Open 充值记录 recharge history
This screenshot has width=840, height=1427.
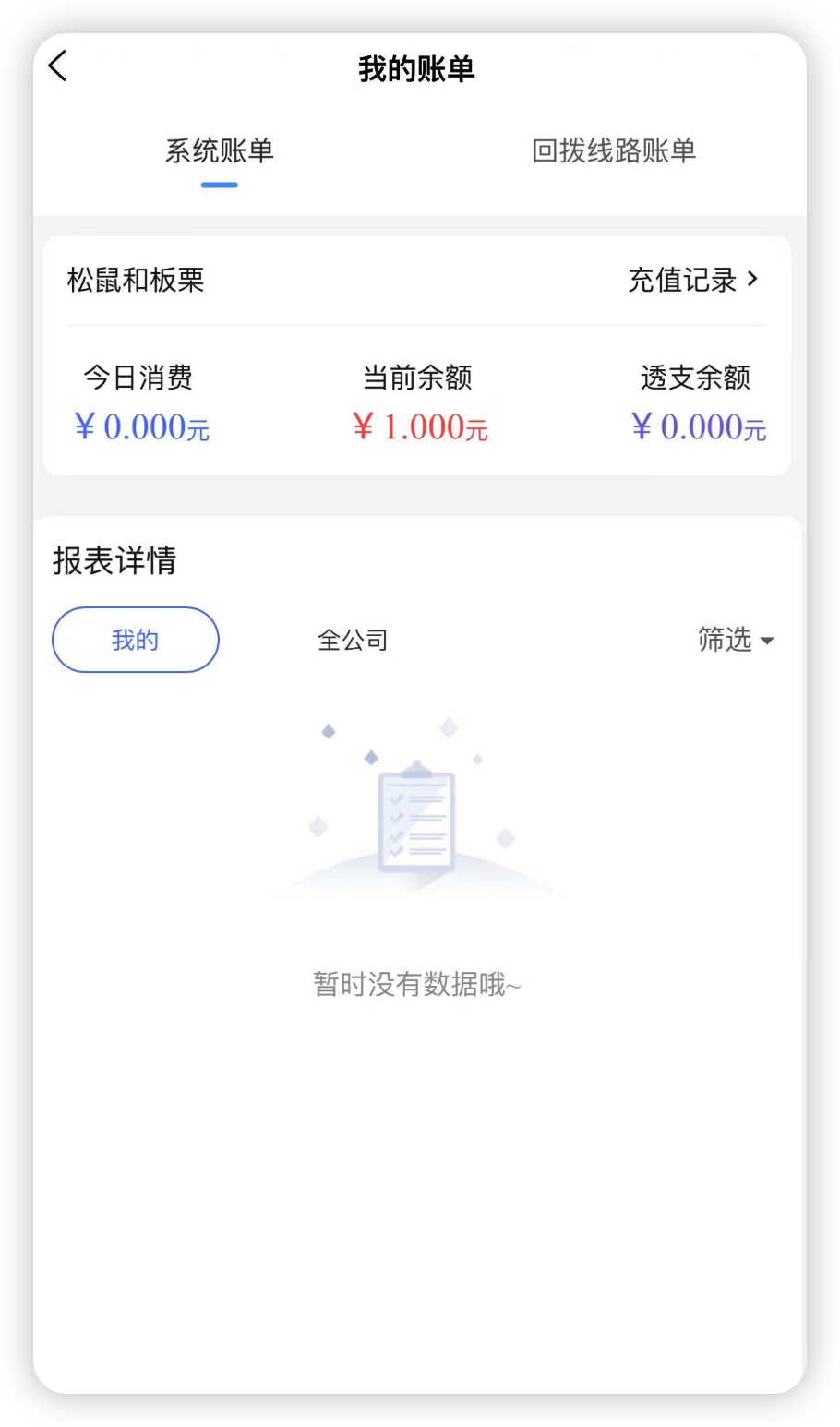(x=692, y=280)
